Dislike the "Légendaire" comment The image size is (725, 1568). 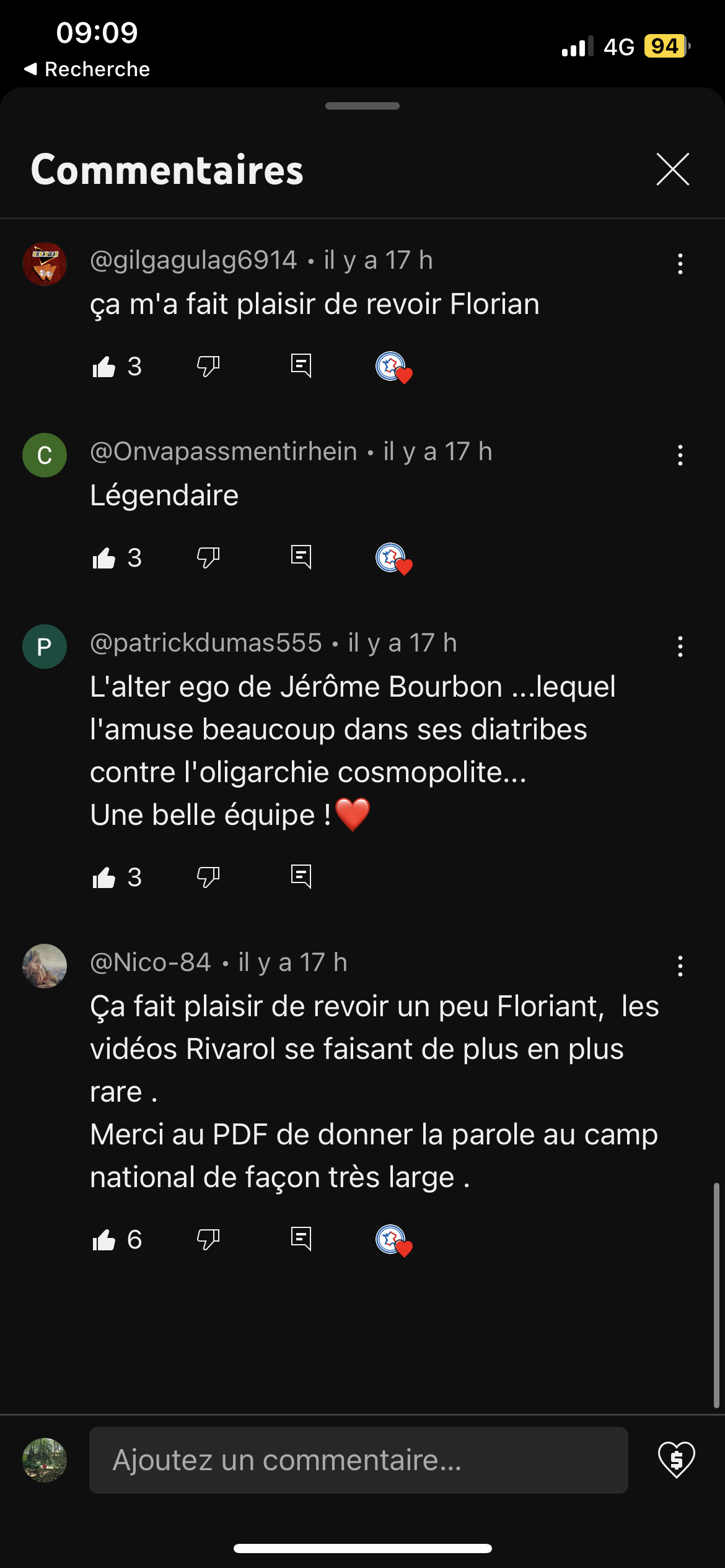(x=208, y=558)
